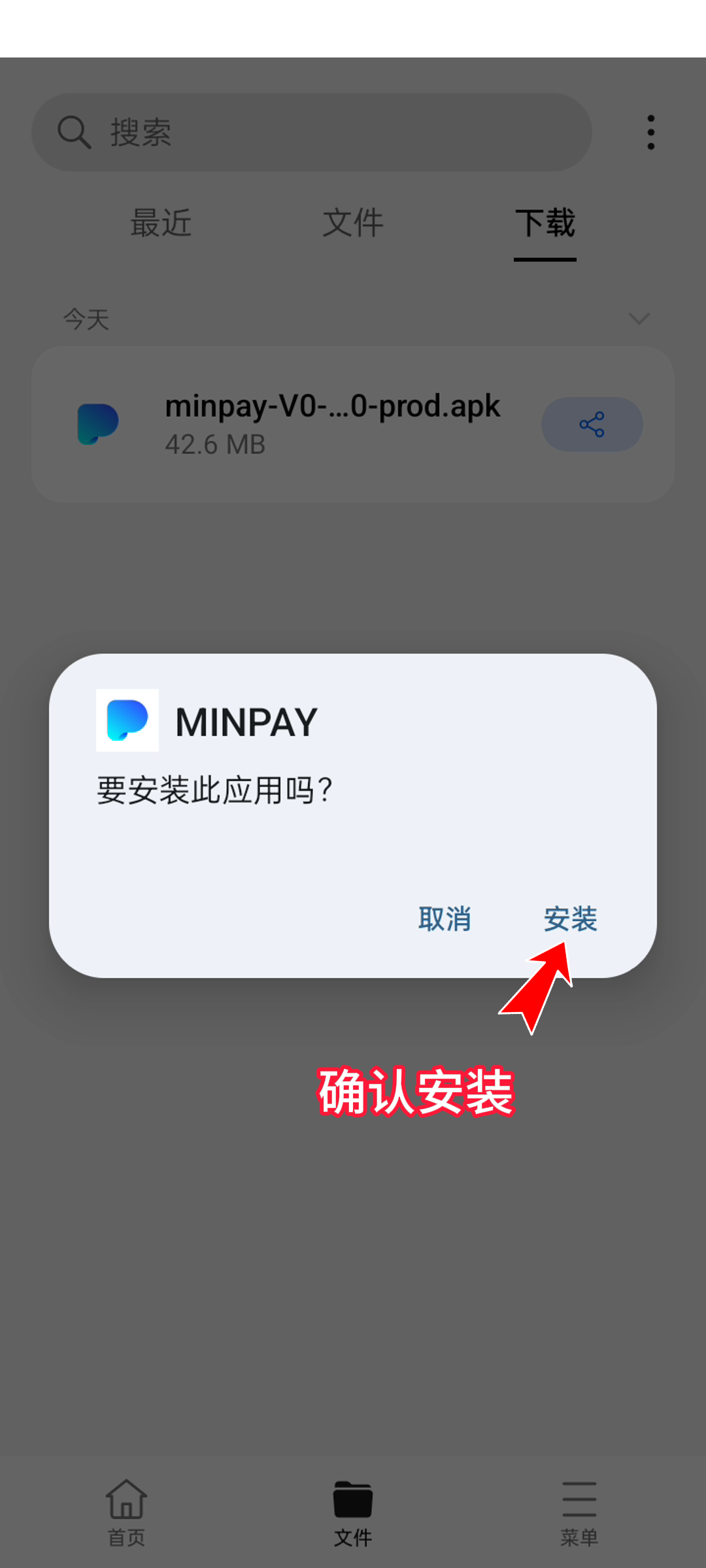Image resolution: width=706 pixels, height=1568 pixels.
Task: Share the minpay apk file
Action: 592,425
